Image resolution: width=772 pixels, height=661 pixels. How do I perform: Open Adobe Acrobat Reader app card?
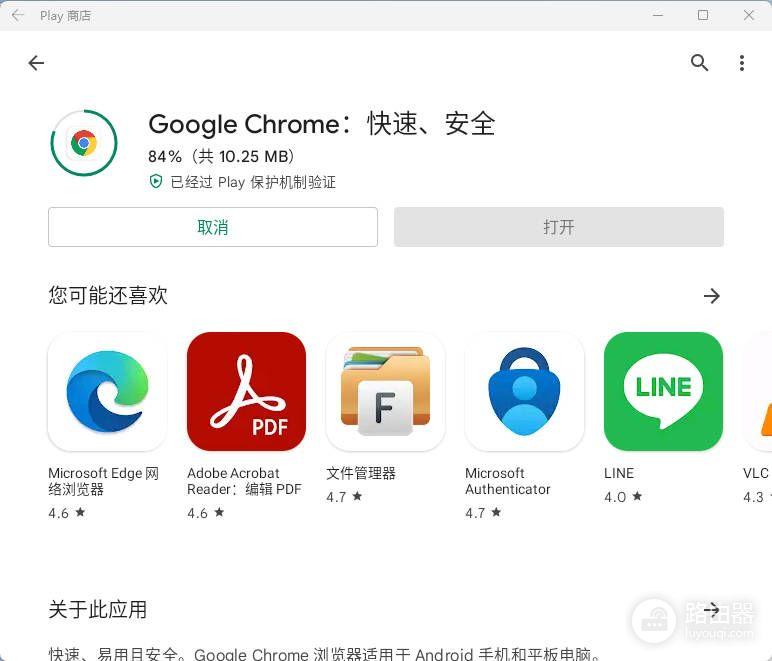(246, 391)
